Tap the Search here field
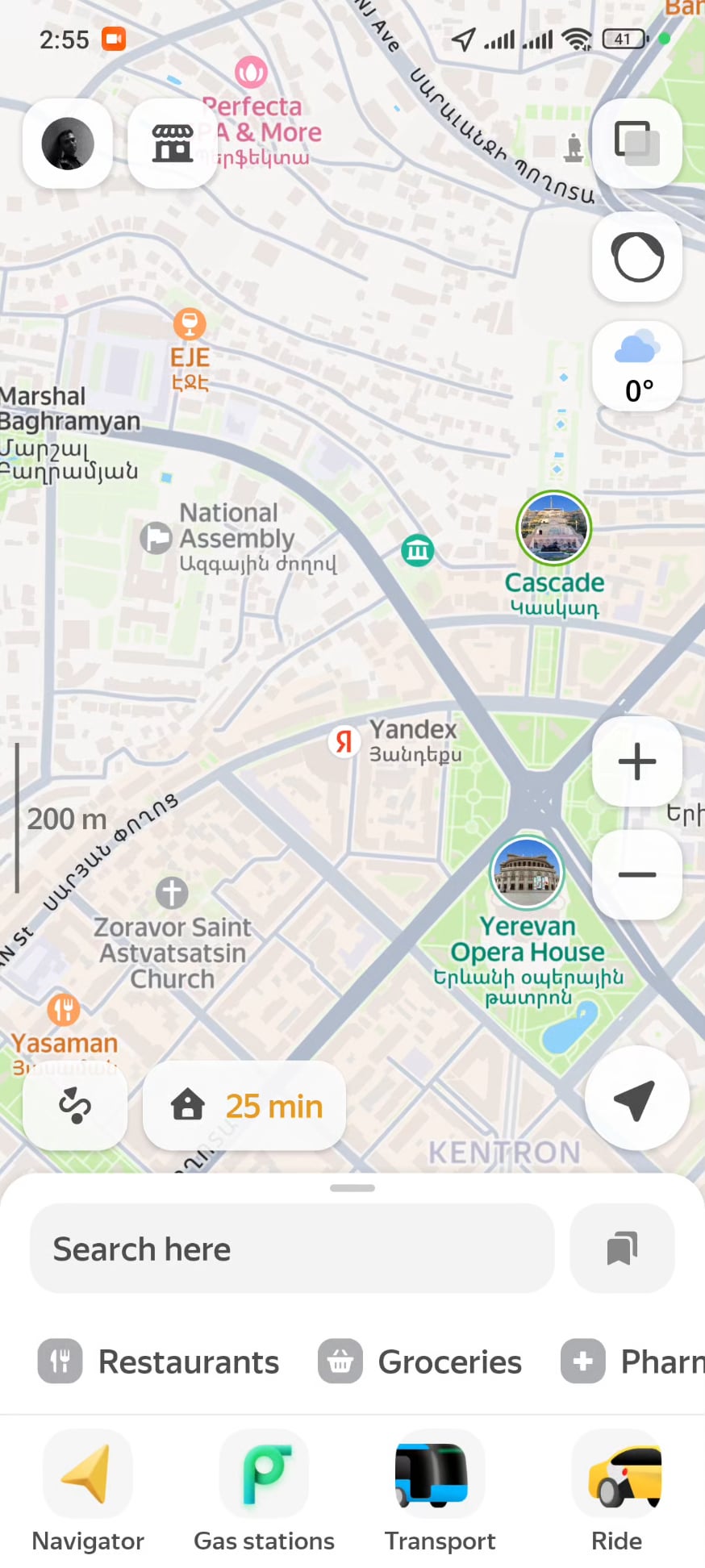The image size is (705, 1568). point(292,1249)
